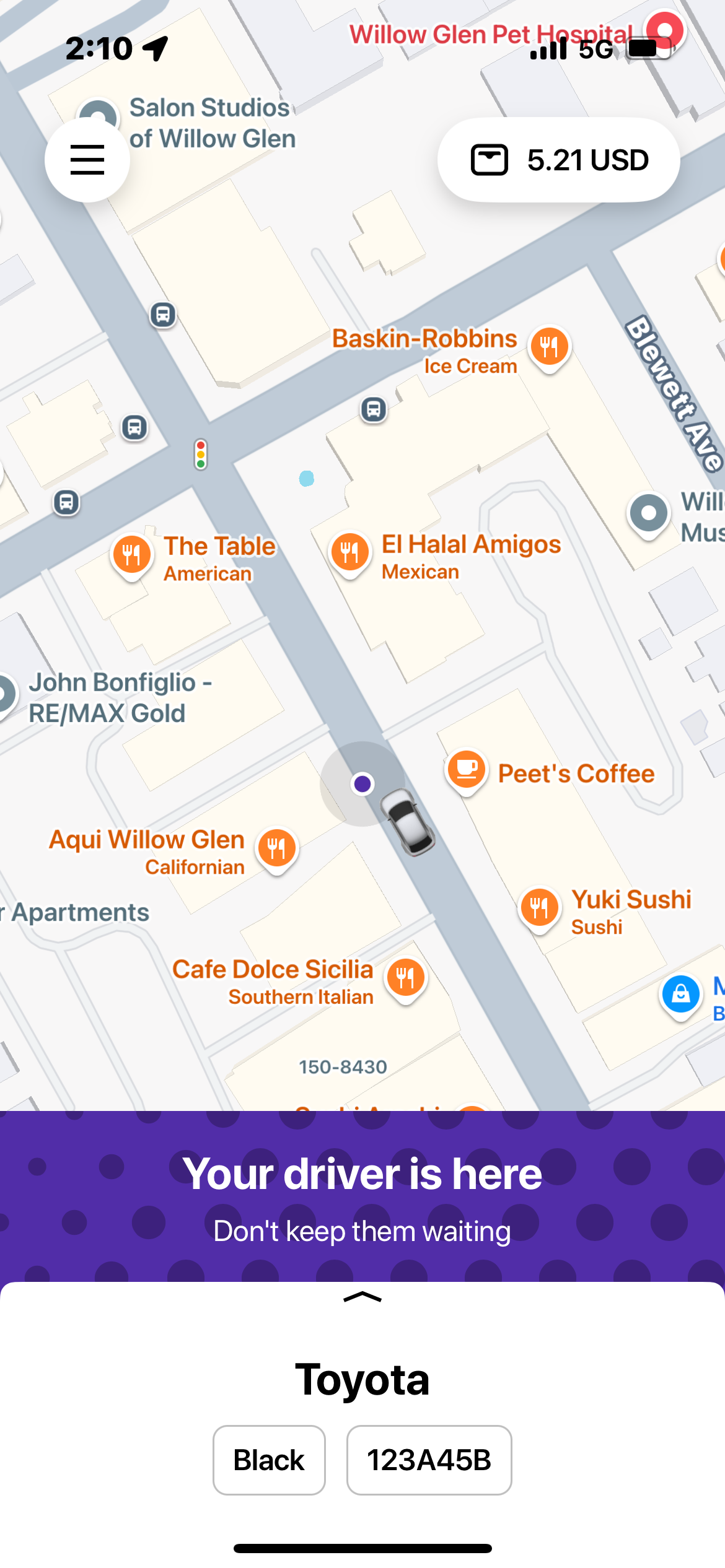Tap the Yuki Sushi map marker
Screen dimensions: 725x1568
(539, 907)
